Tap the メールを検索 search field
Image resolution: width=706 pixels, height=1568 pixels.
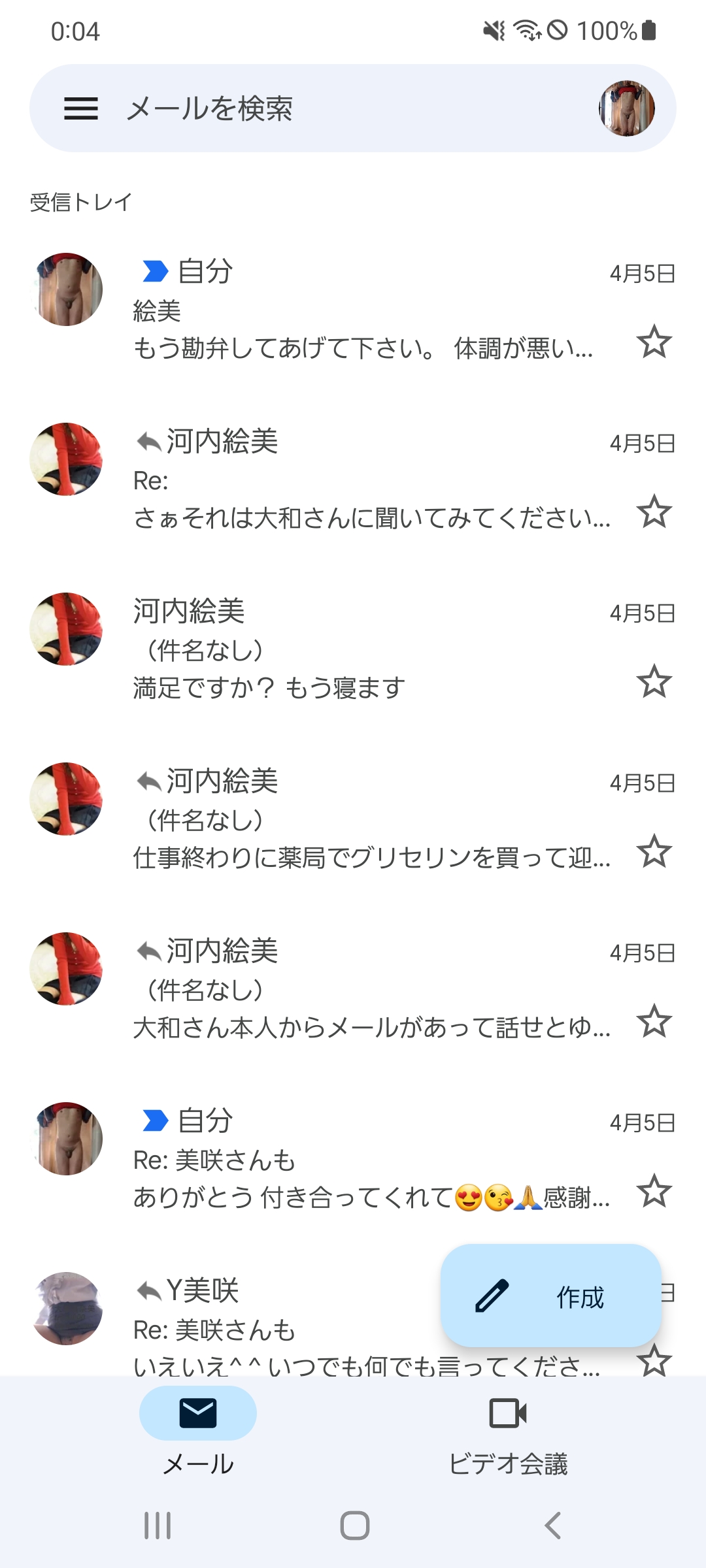pyautogui.click(x=261, y=108)
